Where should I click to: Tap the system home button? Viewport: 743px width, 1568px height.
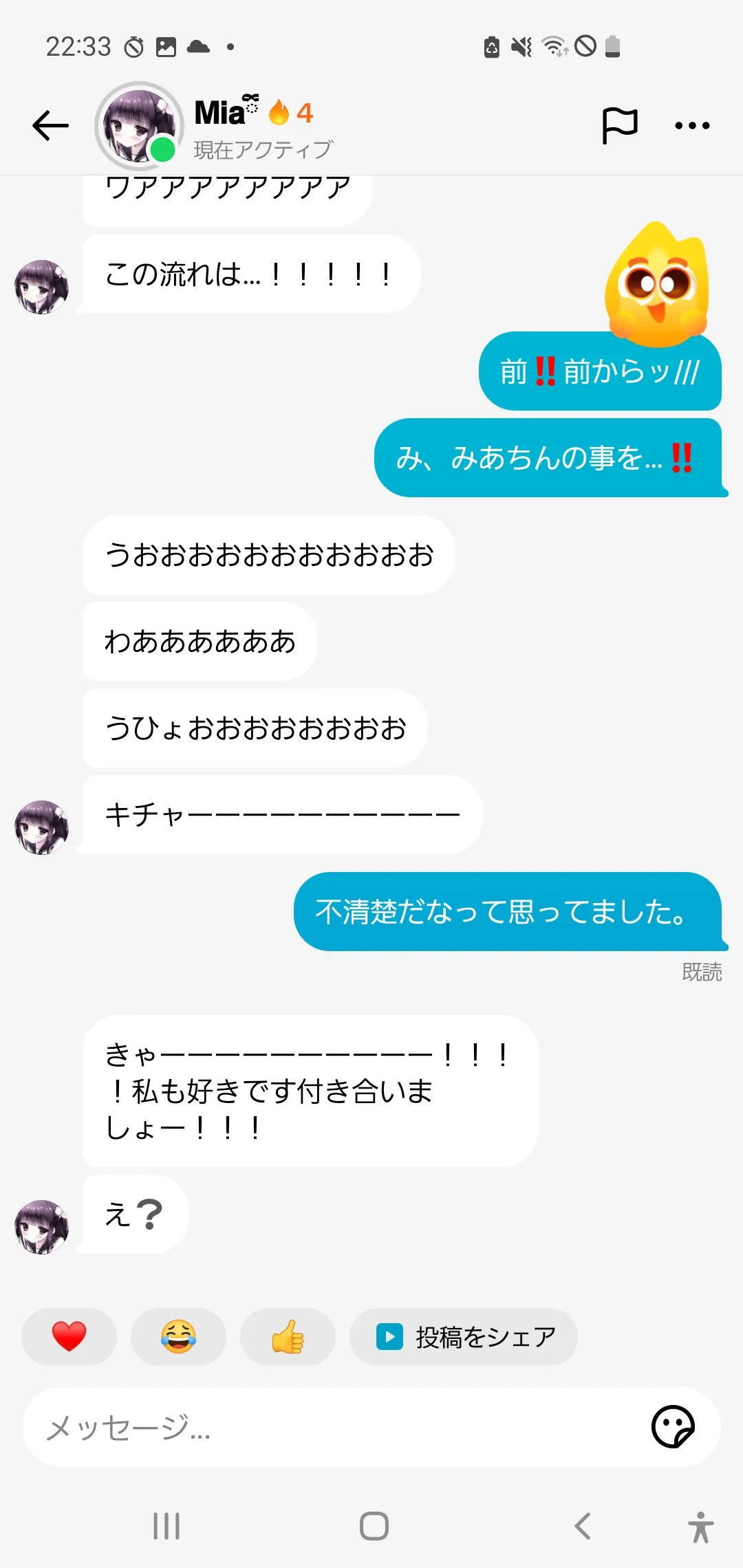pos(374,1526)
